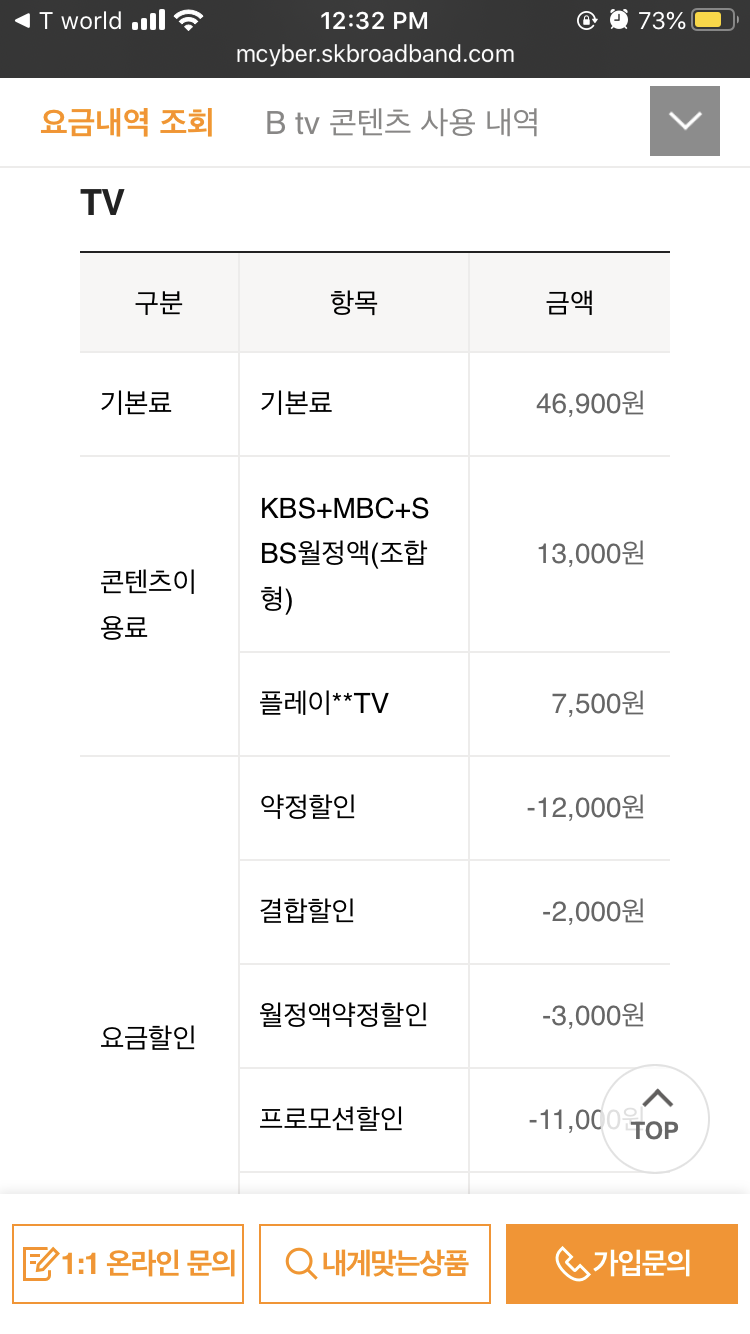Expand the tab menu dropdown arrow
Viewport: 750px width, 1334px height.
(685, 121)
